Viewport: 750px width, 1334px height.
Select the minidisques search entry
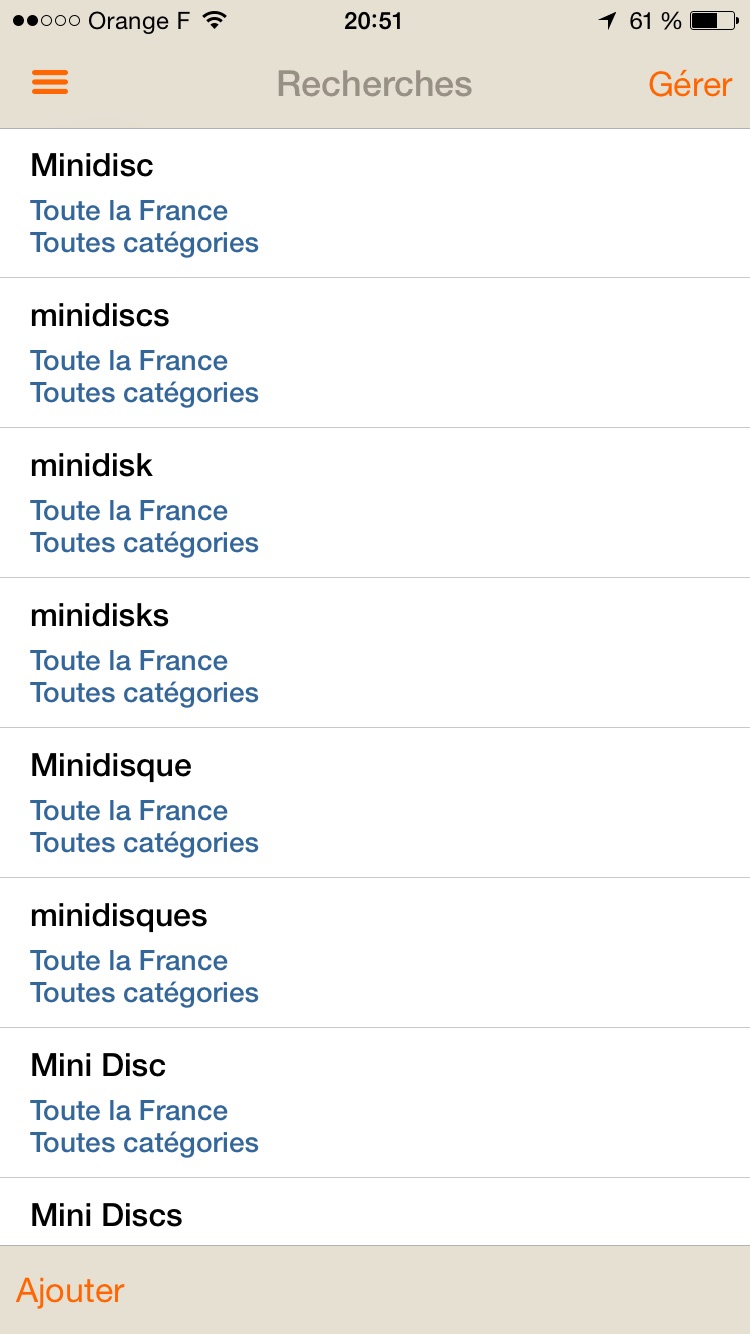click(375, 953)
